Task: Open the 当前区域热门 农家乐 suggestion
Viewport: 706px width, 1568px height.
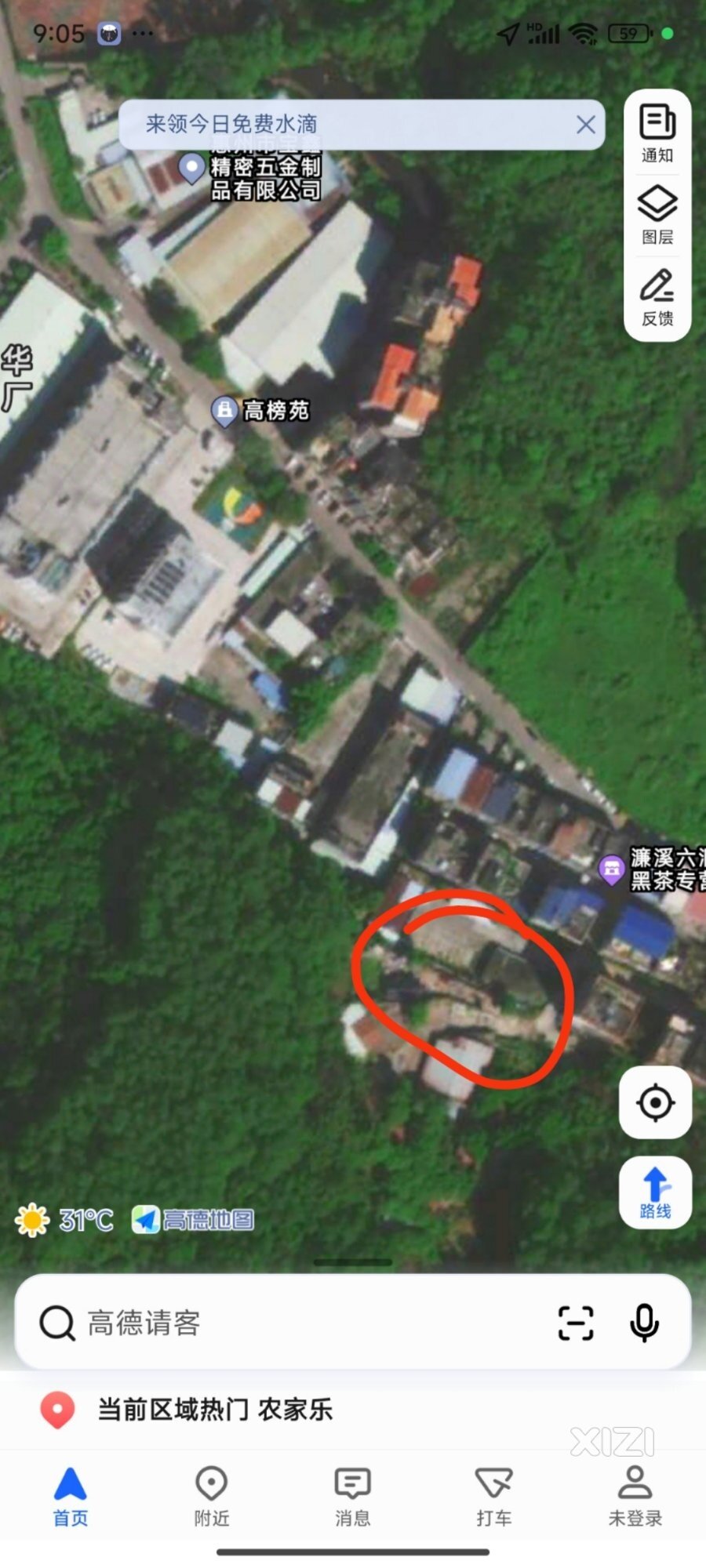Action: (216, 1410)
